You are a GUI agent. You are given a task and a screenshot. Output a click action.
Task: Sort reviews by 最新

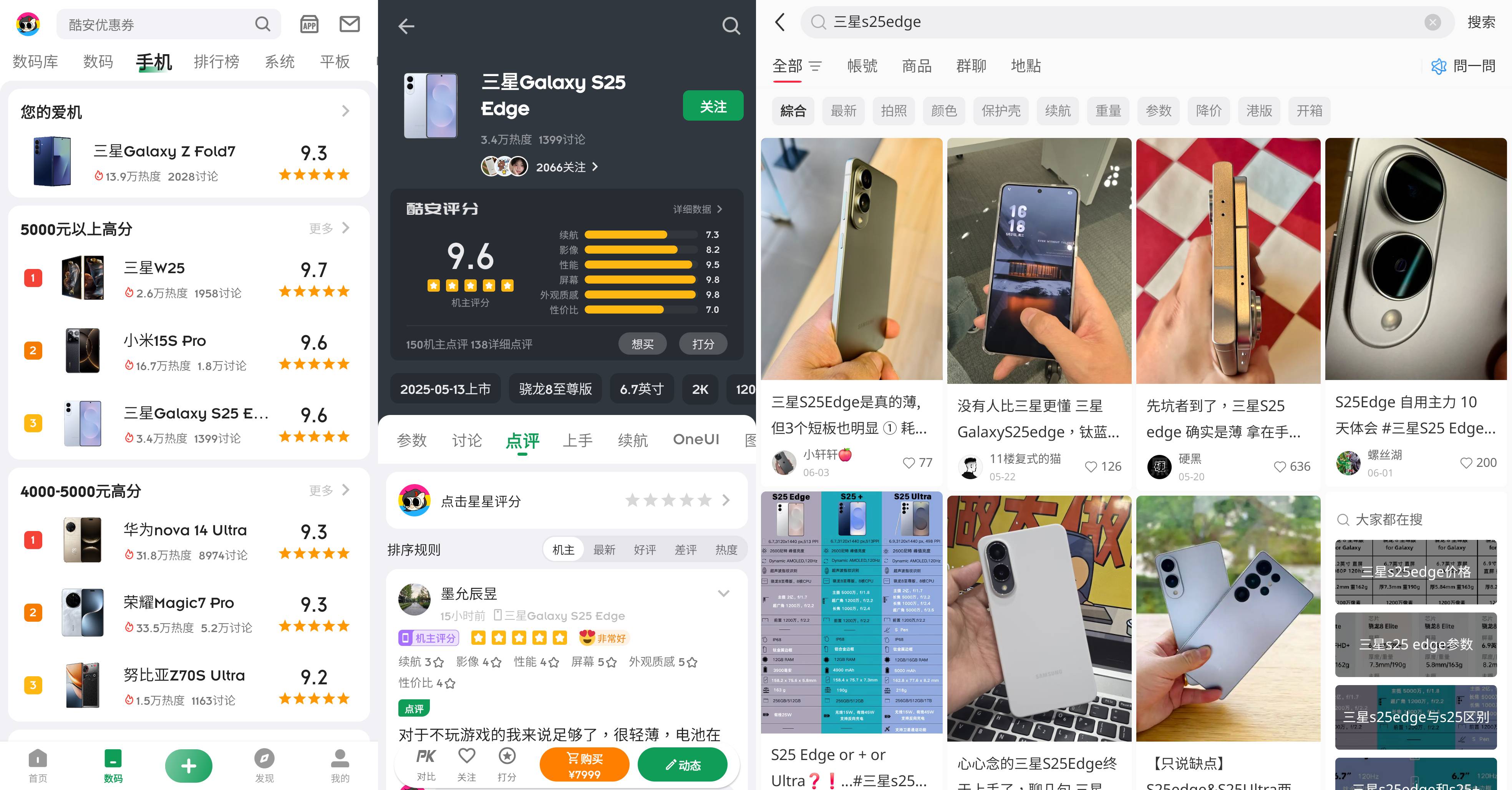coord(604,550)
